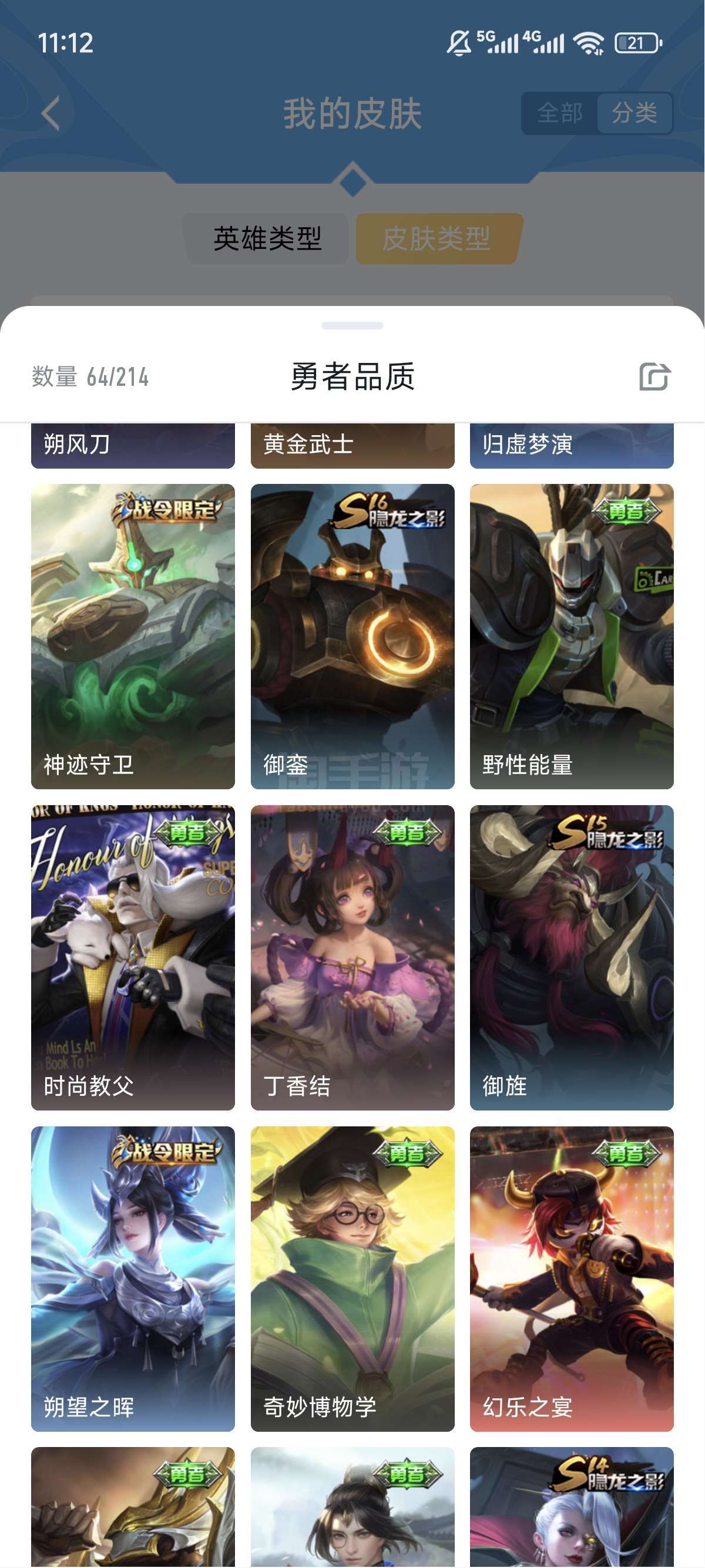View the 朔望之晖 skin
Viewport: 705px width, 1568px height.
tap(133, 1279)
